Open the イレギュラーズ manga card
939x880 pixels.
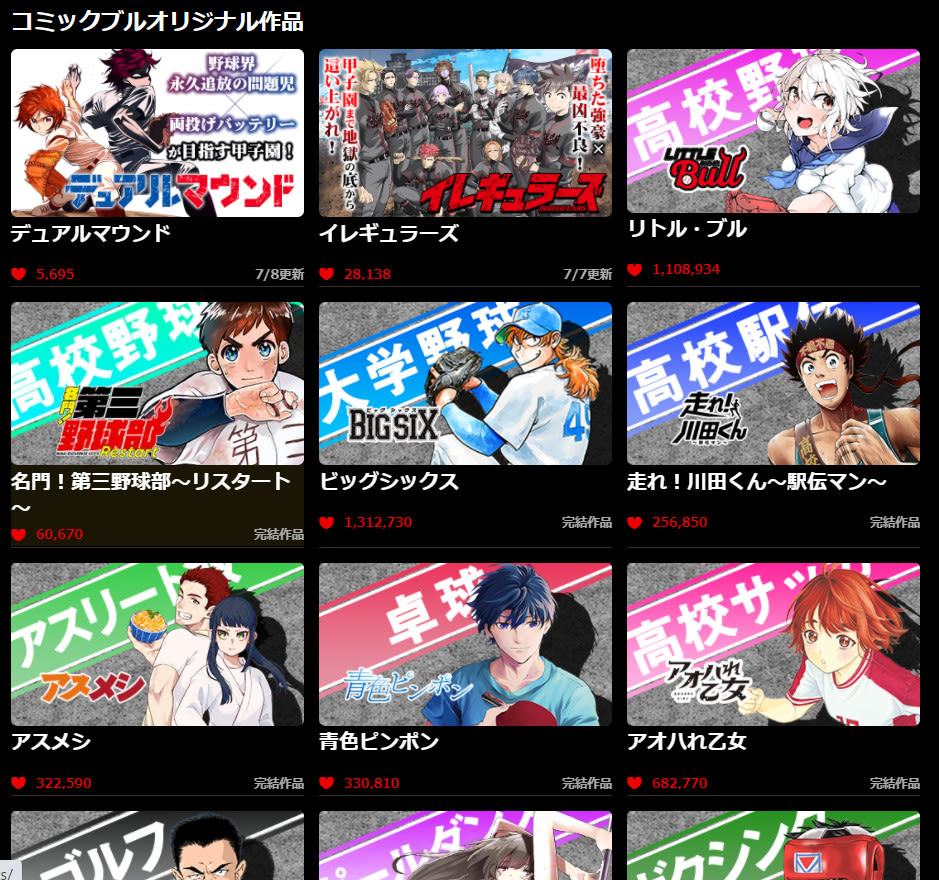[x=465, y=133]
